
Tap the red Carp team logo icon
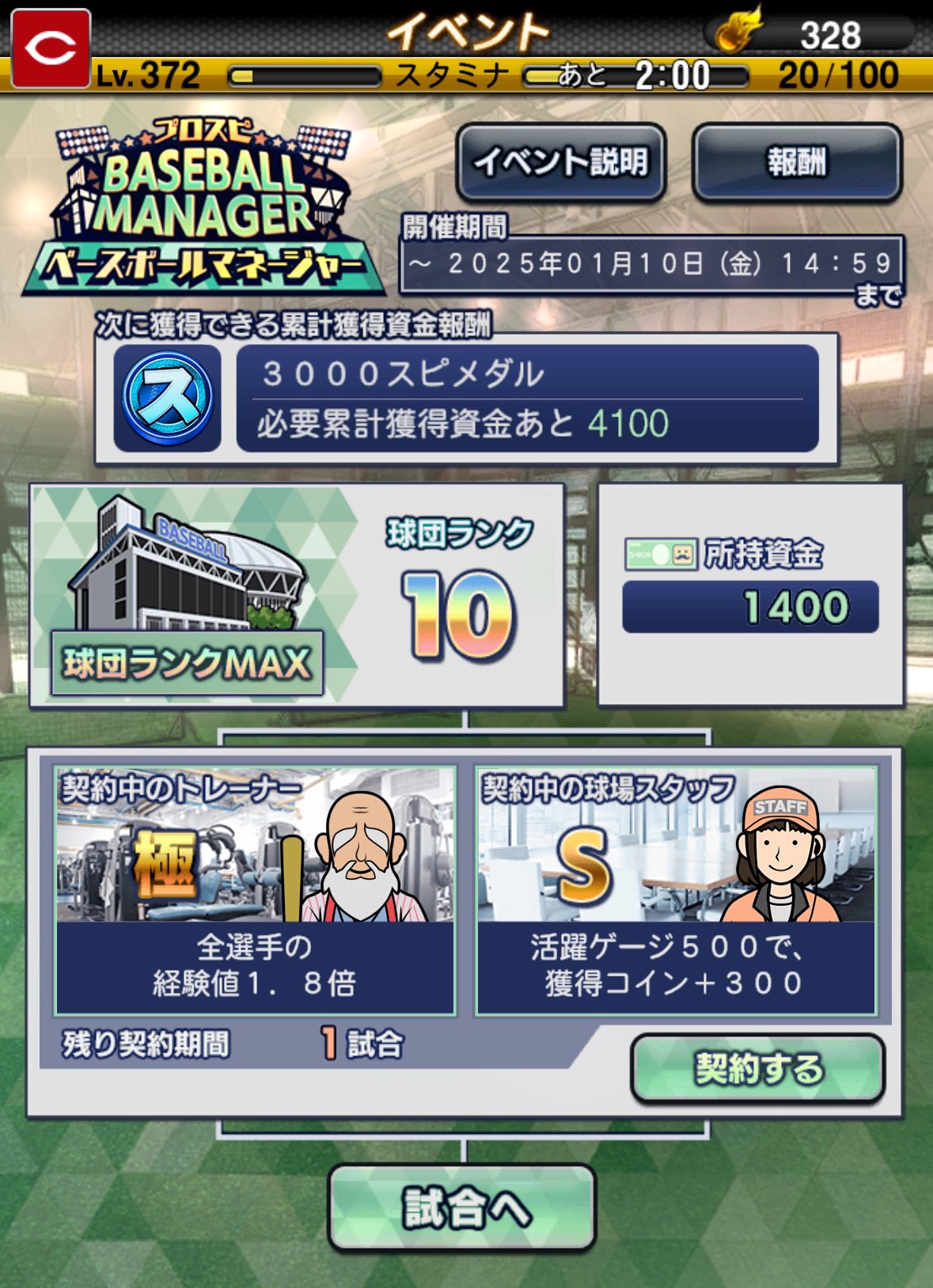[51, 47]
